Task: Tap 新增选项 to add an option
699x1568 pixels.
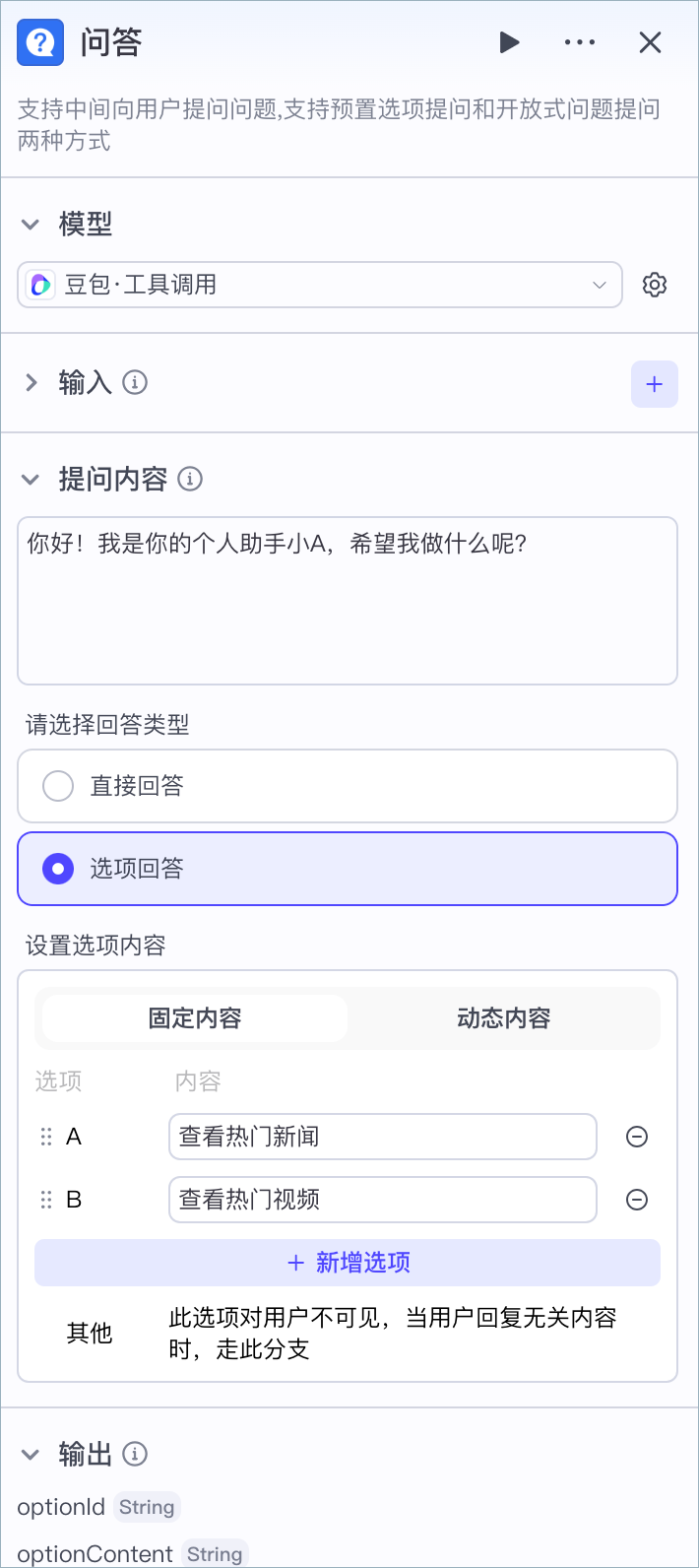Action: point(348,1263)
